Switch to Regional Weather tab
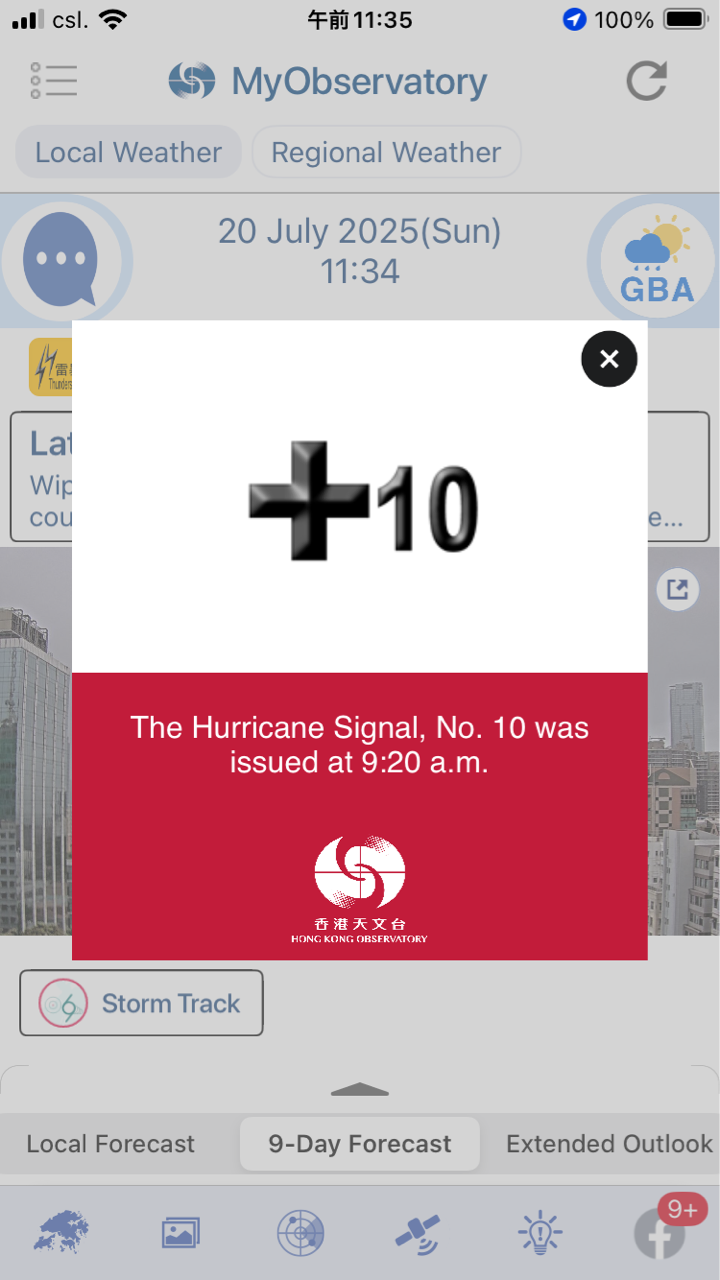 [x=386, y=152]
